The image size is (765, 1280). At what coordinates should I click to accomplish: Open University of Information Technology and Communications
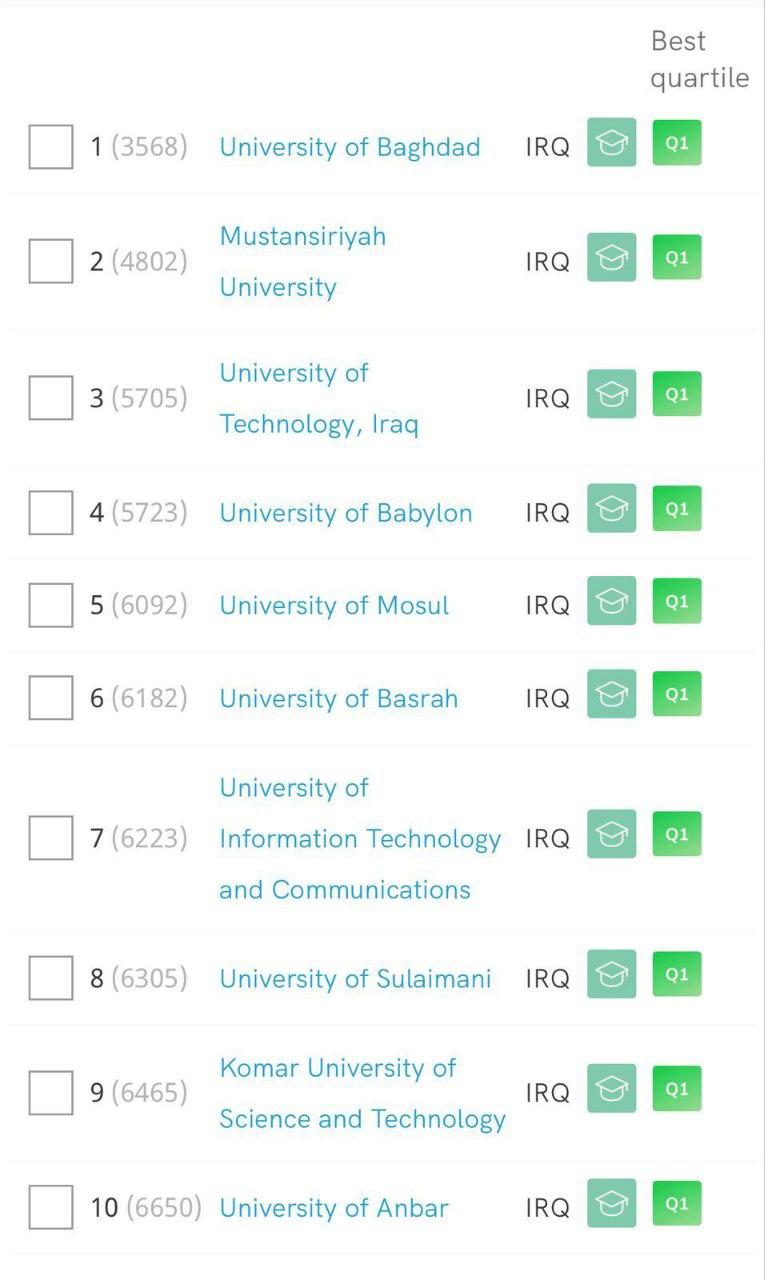click(x=359, y=839)
